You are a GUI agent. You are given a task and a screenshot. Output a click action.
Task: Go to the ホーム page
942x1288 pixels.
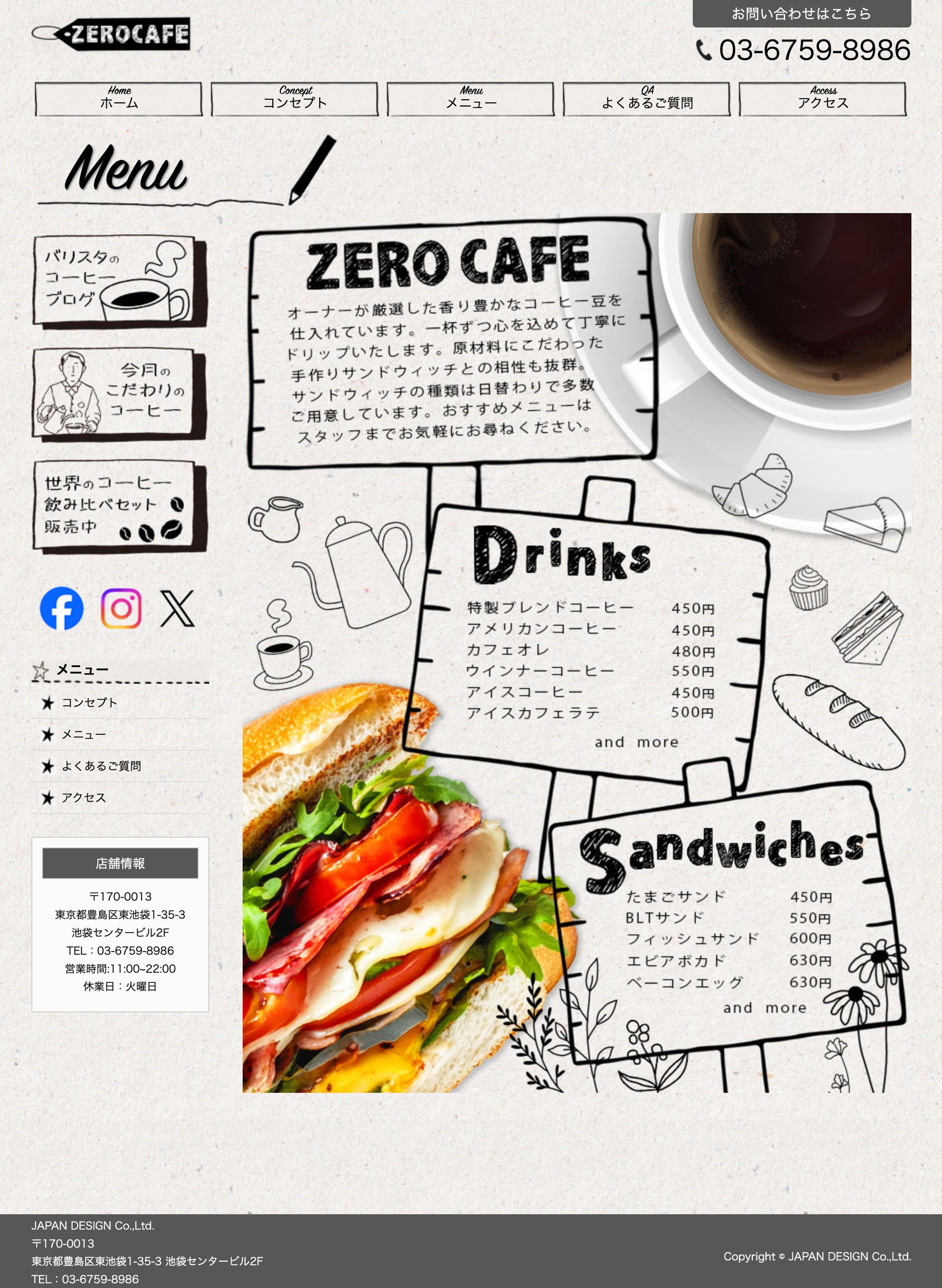click(x=119, y=99)
